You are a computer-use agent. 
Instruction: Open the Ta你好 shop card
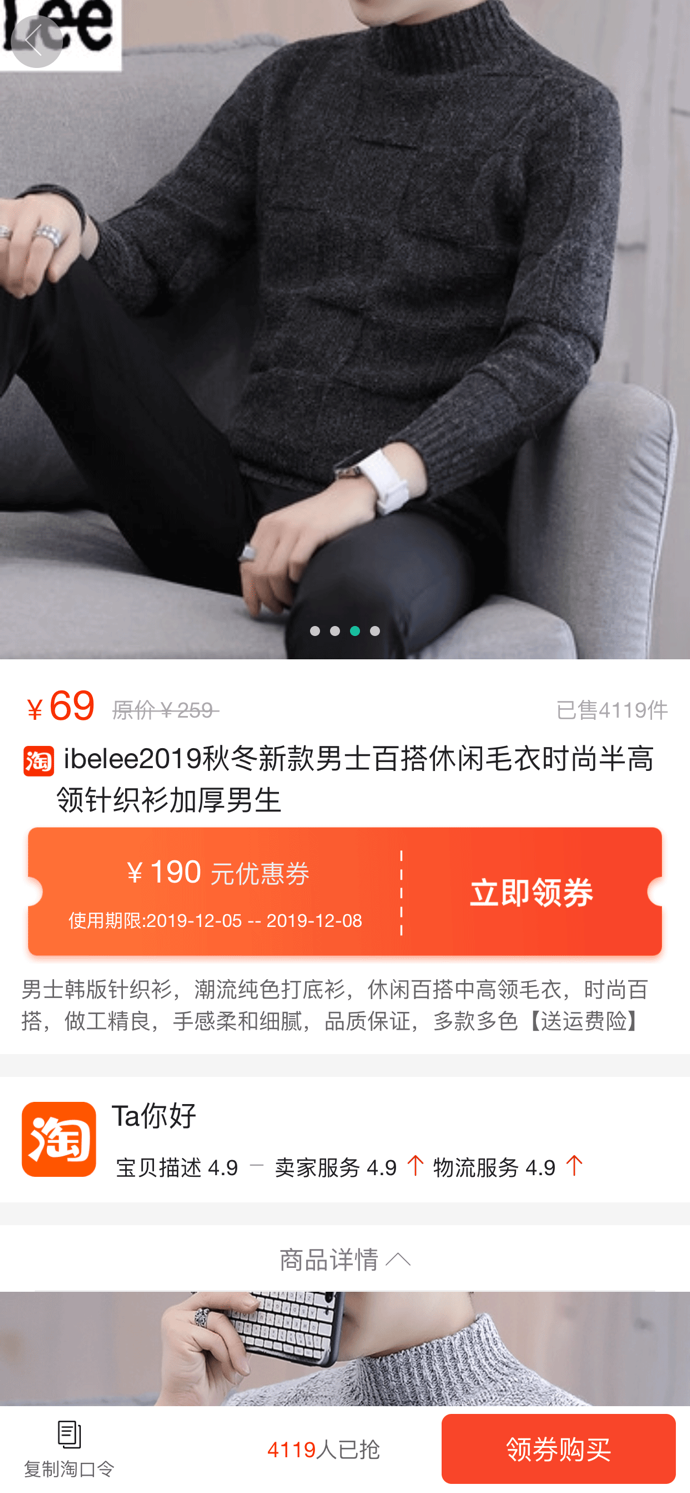click(345, 1139)
